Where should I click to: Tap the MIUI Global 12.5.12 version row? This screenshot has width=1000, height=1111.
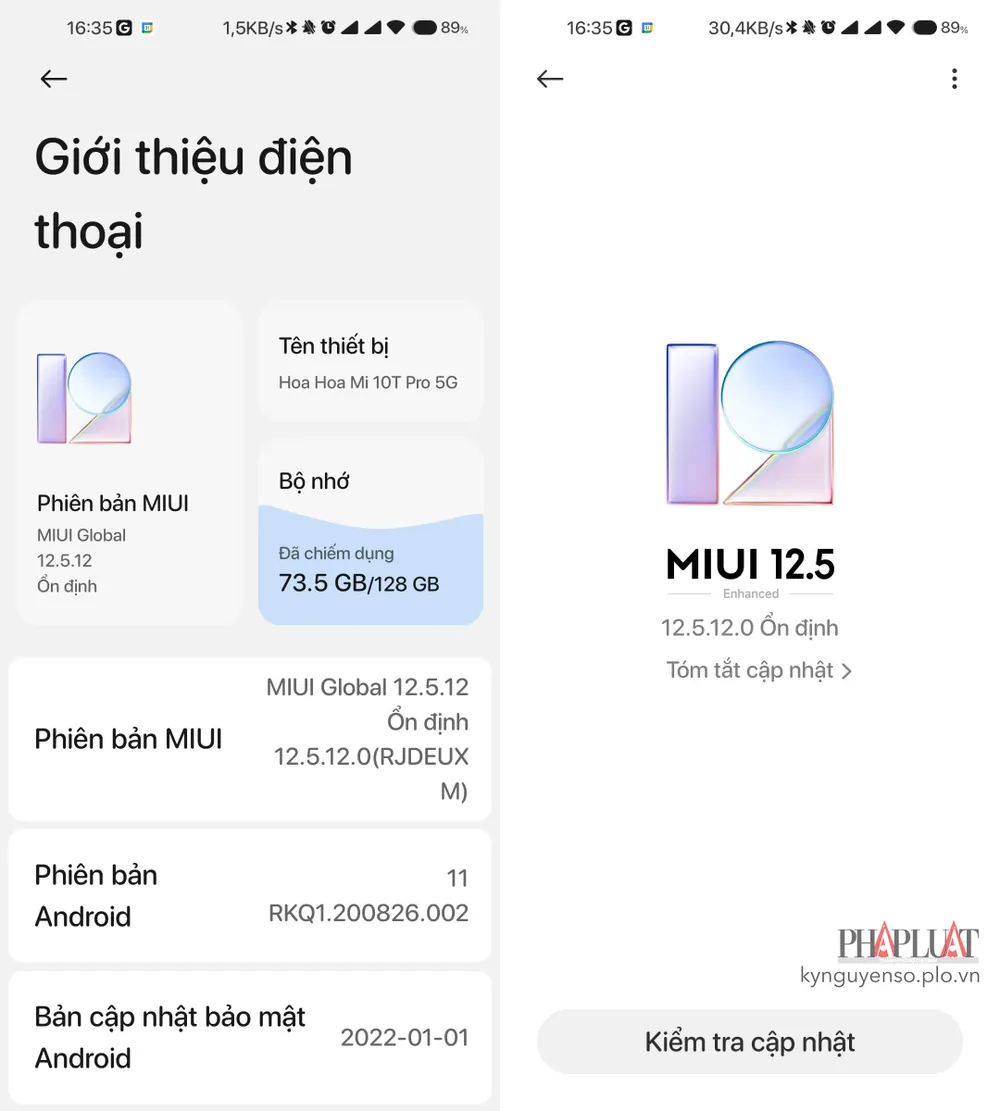tap(250, 739)
